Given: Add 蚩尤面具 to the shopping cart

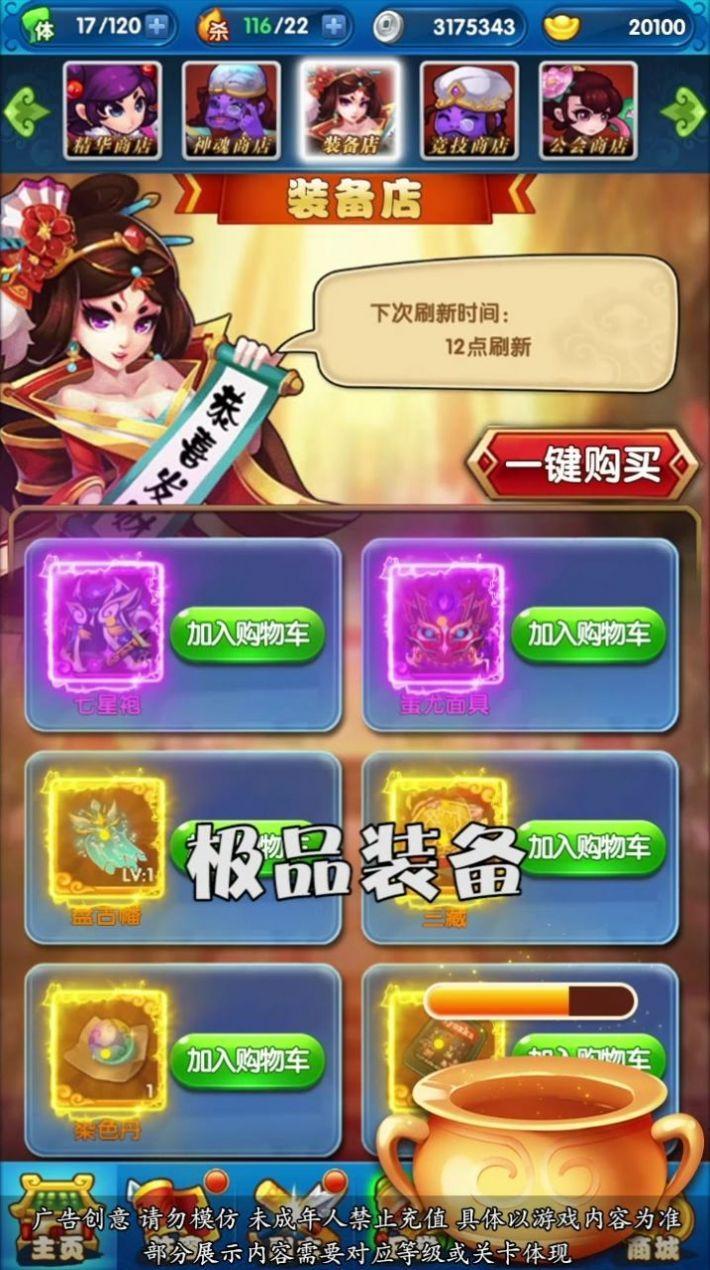Looking at the screenshot, I should (x=588, y=634).
